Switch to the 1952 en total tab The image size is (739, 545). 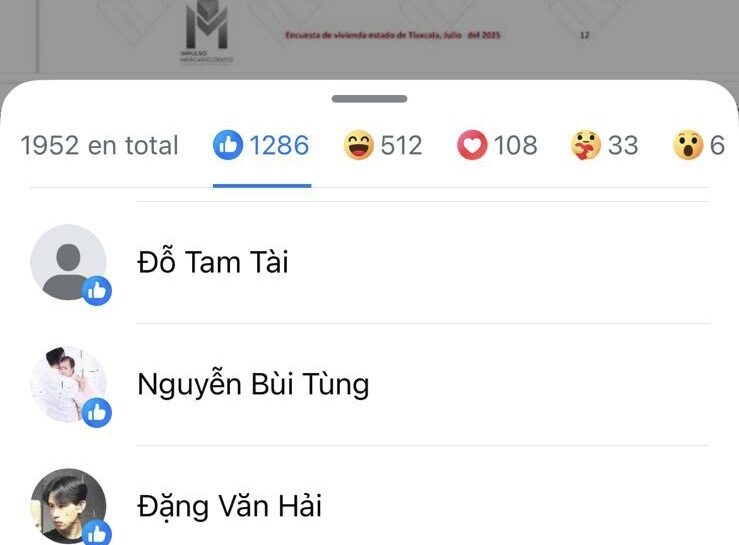(99, 146)
